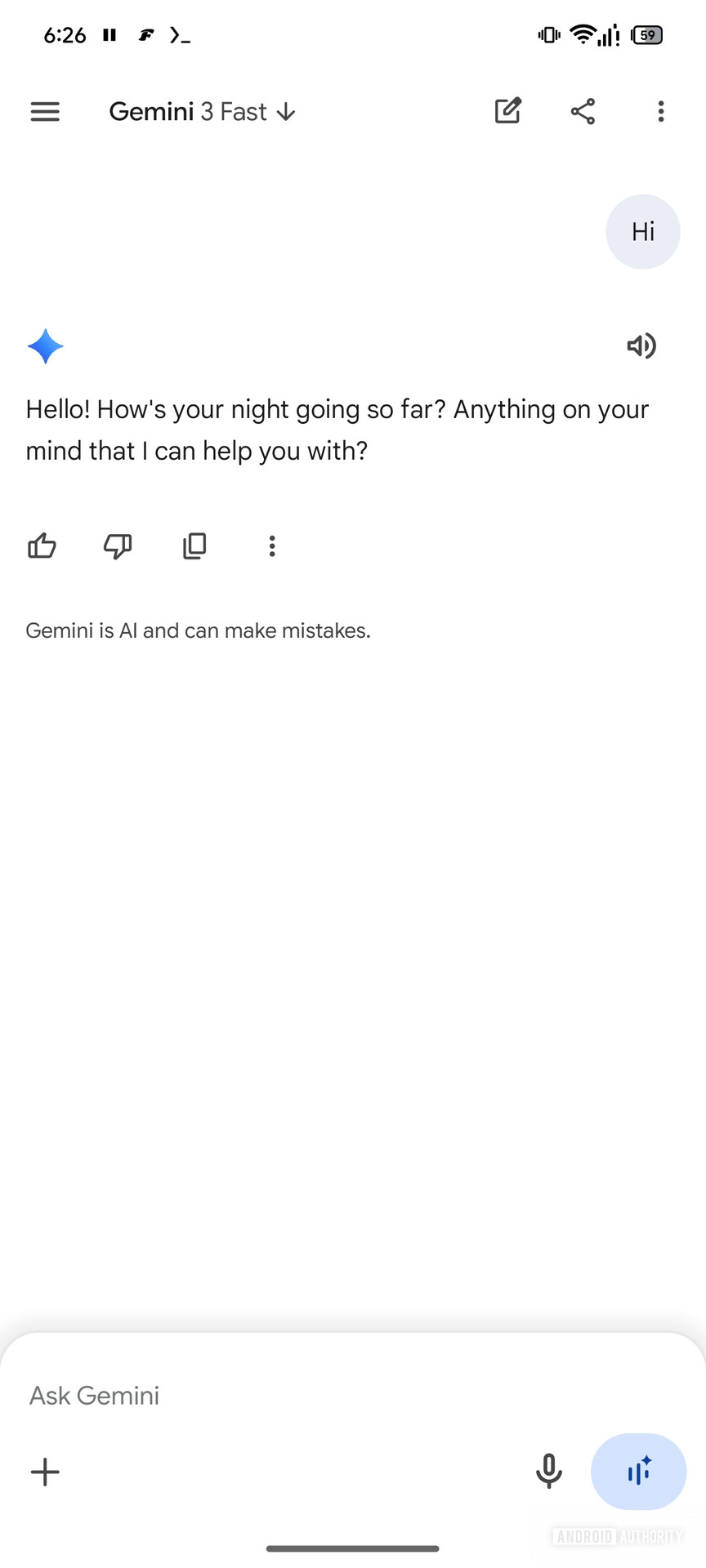
Task: Start voice input with the microphone
Action: [548, 1472]
